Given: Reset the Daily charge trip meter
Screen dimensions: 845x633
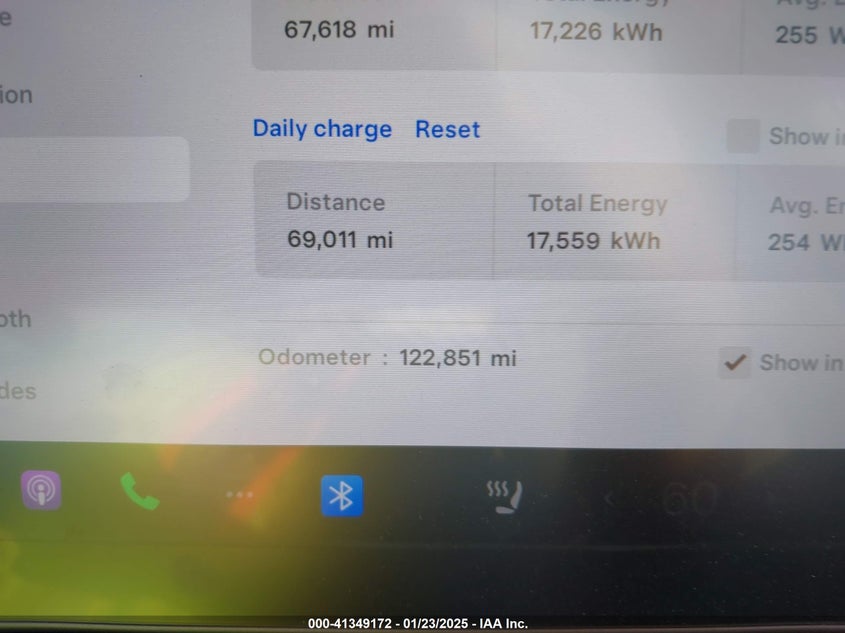Looking at the screenshot, I should pos(447,129).
